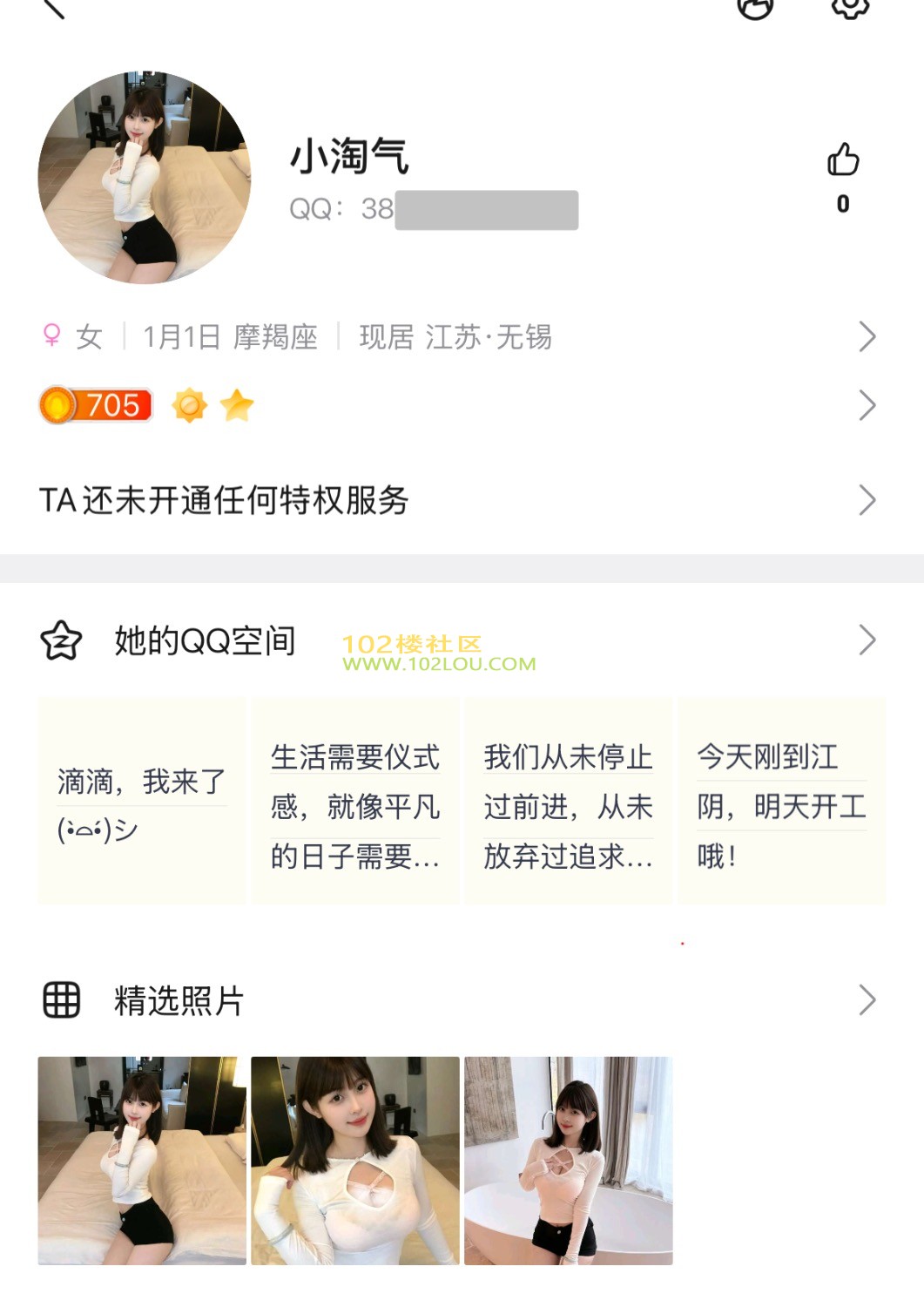The height and width of the screenshot is (1307, 924).
Task: Open the 今天刚到江阴 post card
Action: (x=781, y=802)
